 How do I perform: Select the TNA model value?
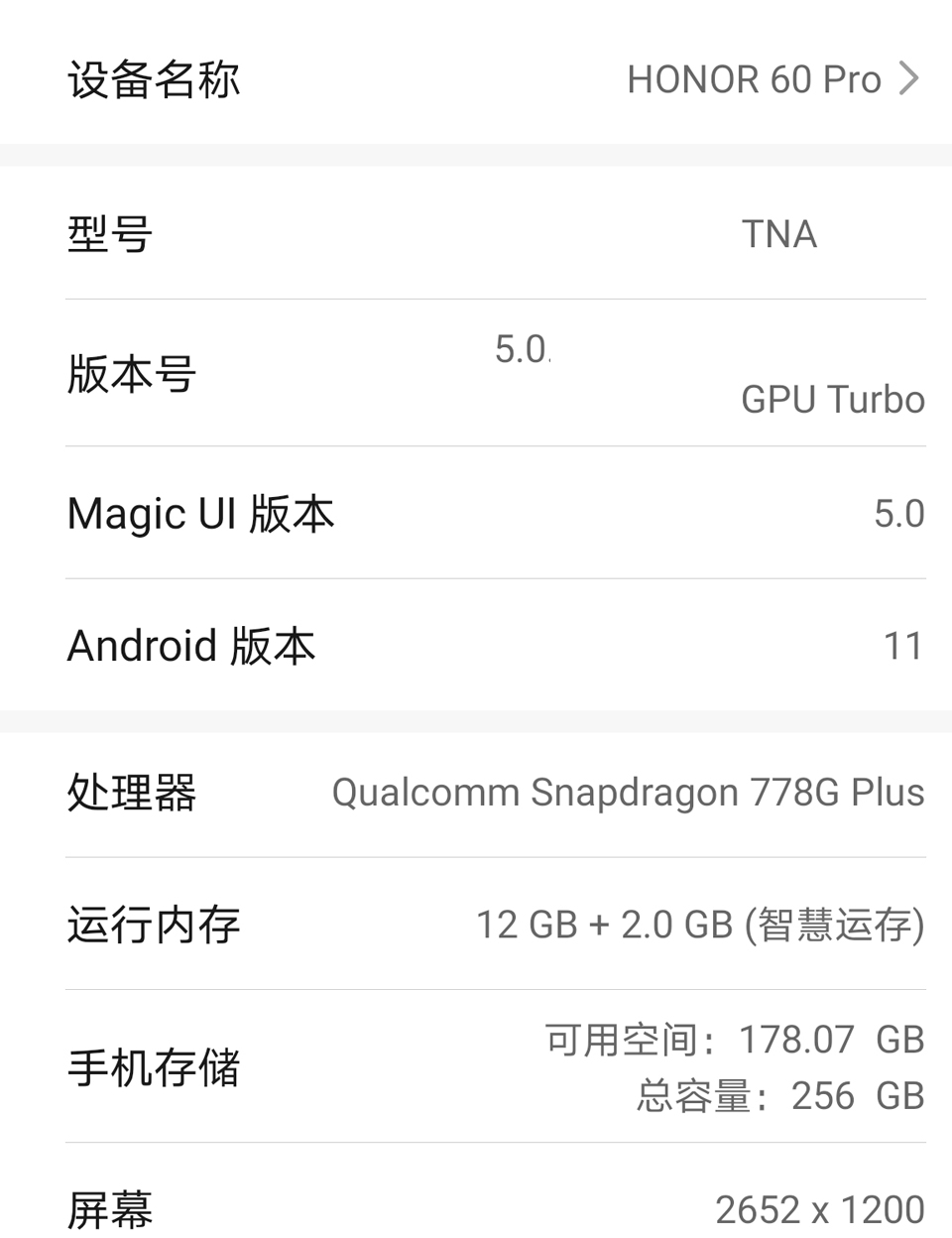pyautogui.click(x=779, y=234)
